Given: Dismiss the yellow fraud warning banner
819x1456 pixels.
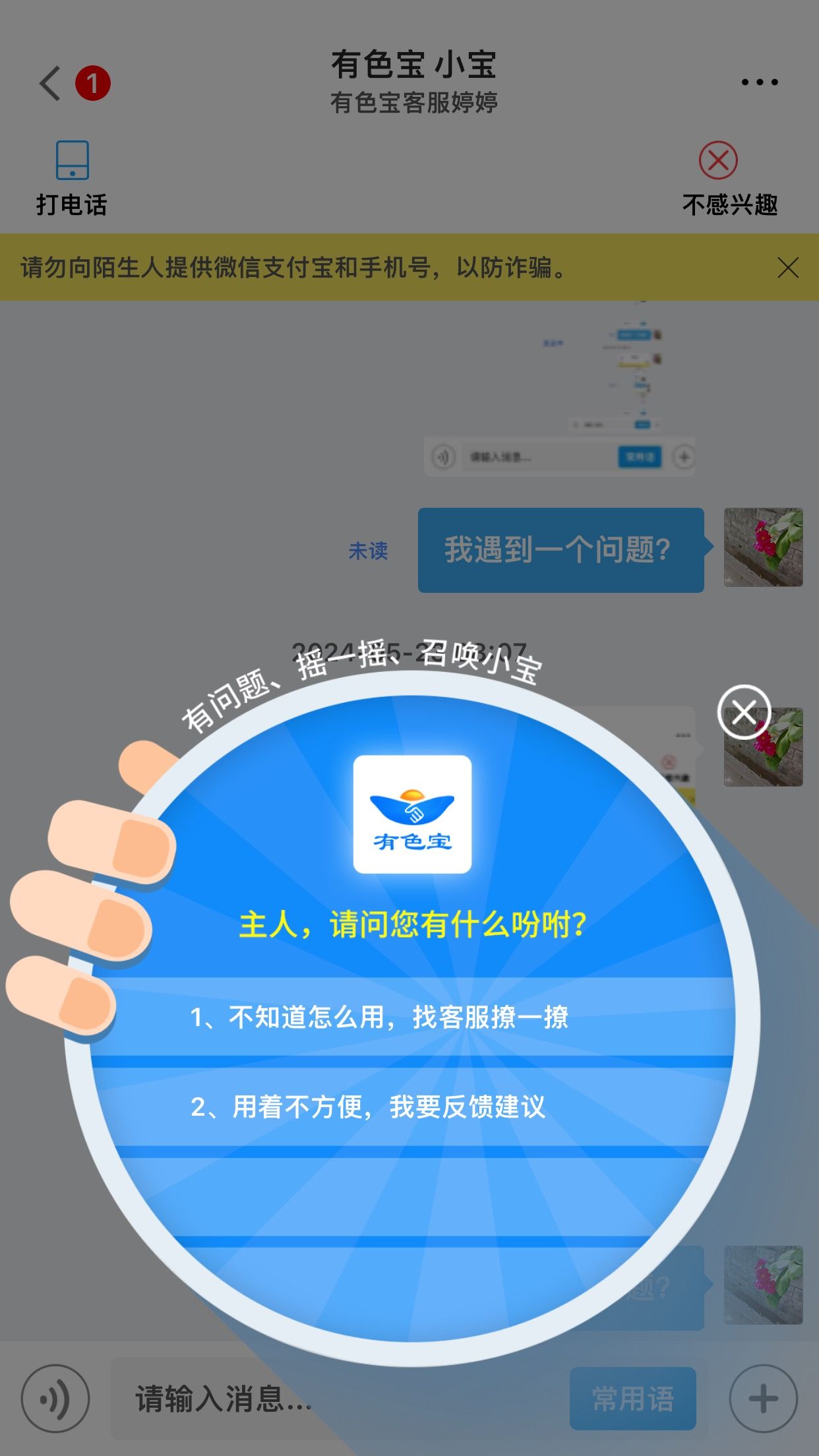Looking at the screenshot, I should tap(788, 268).
